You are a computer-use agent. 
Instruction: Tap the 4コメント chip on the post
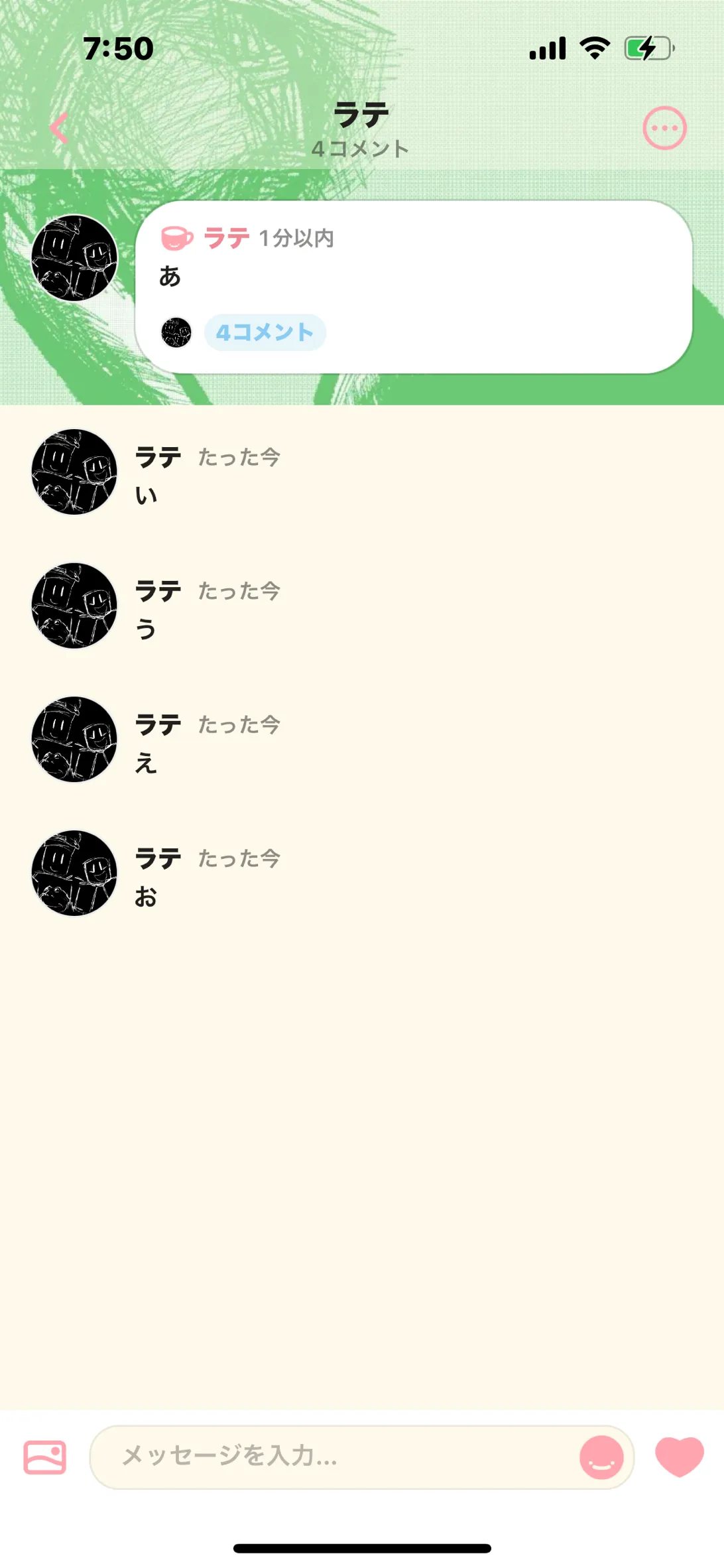pos(265,332)
